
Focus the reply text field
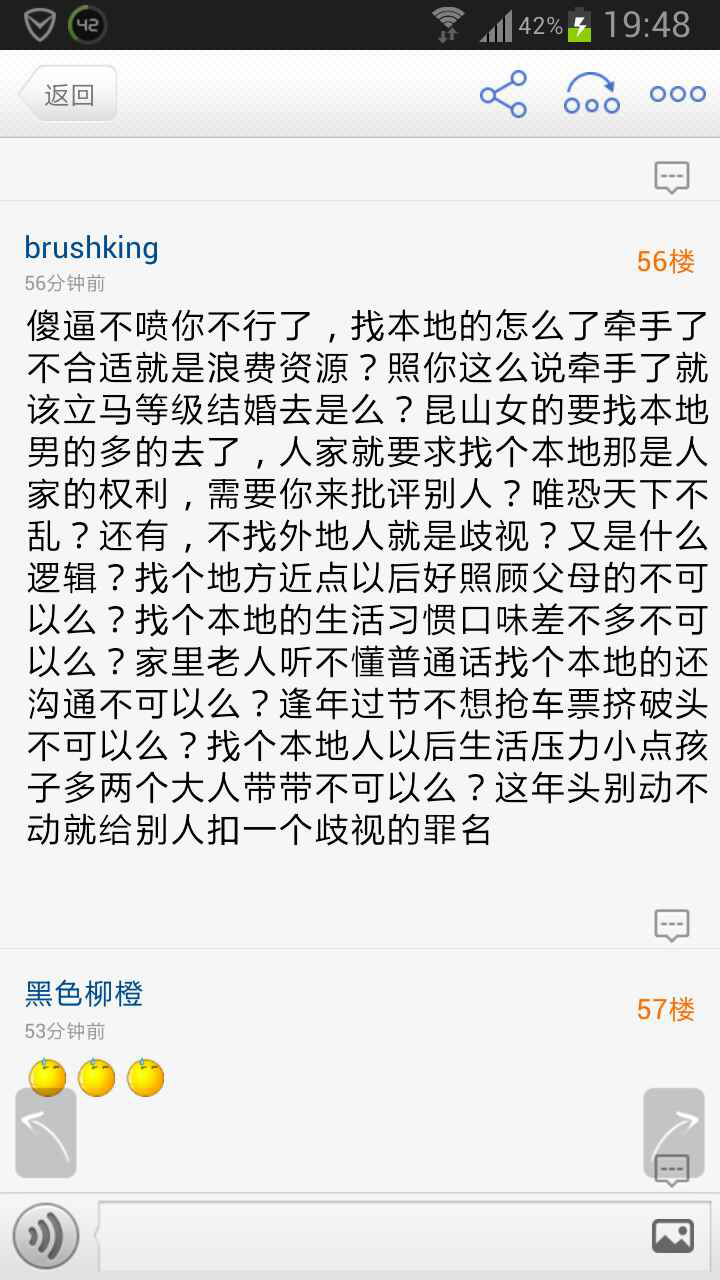pyautogui.click(x=370, y=1236)
